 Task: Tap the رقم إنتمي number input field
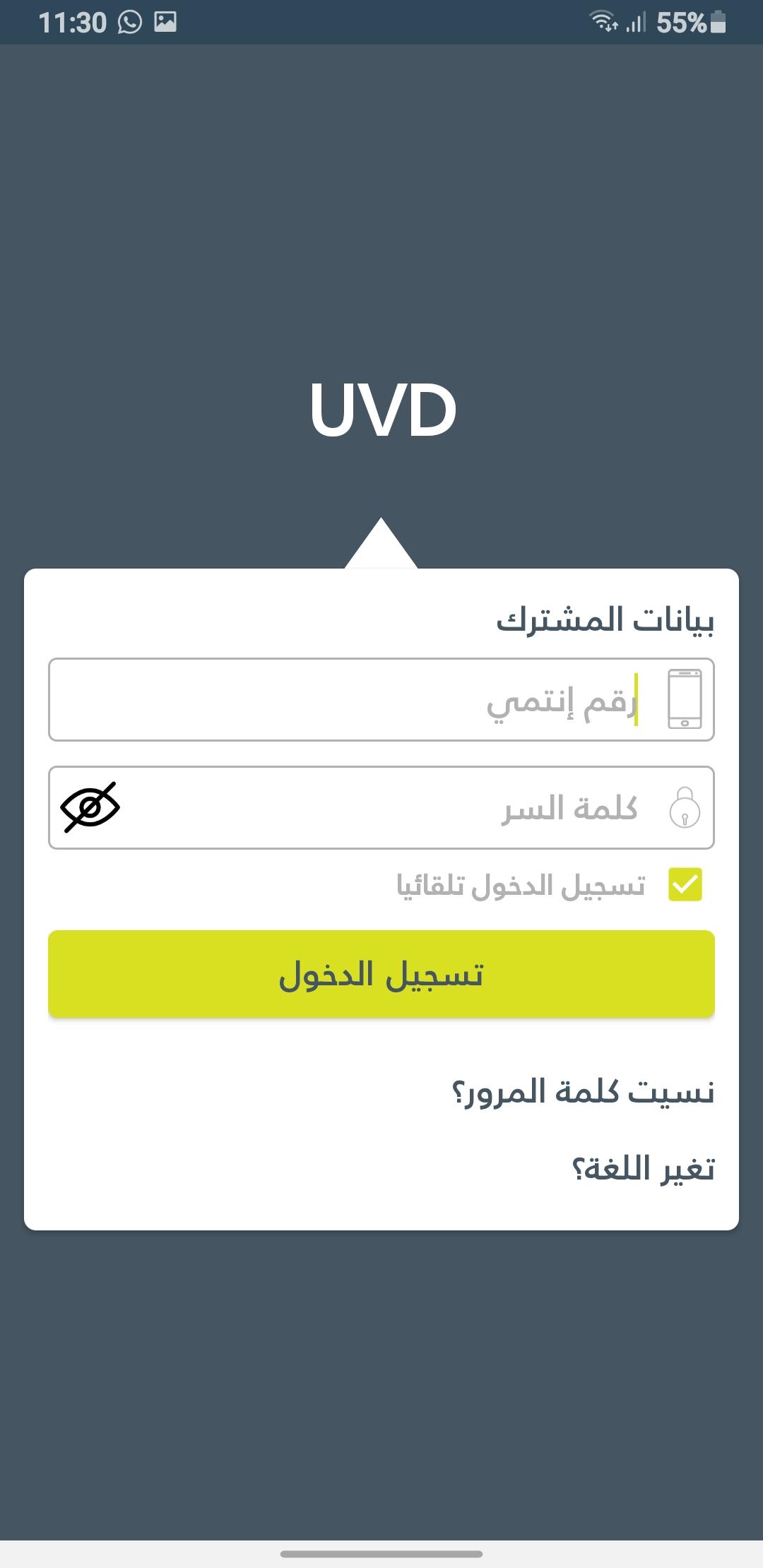pos(381,699)
